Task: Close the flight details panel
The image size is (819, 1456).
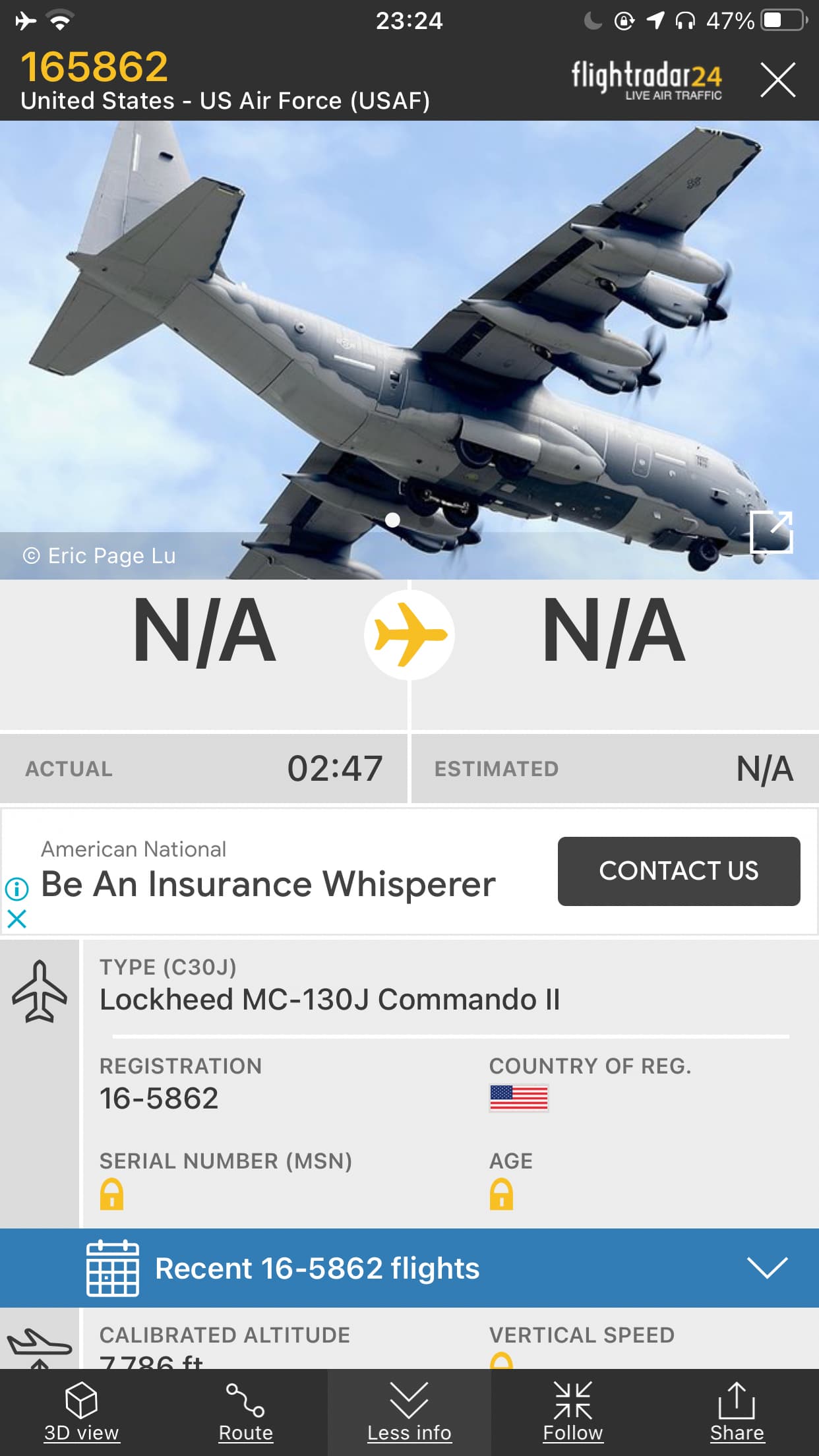Action: pyautogui.click(x=777, y=80)
